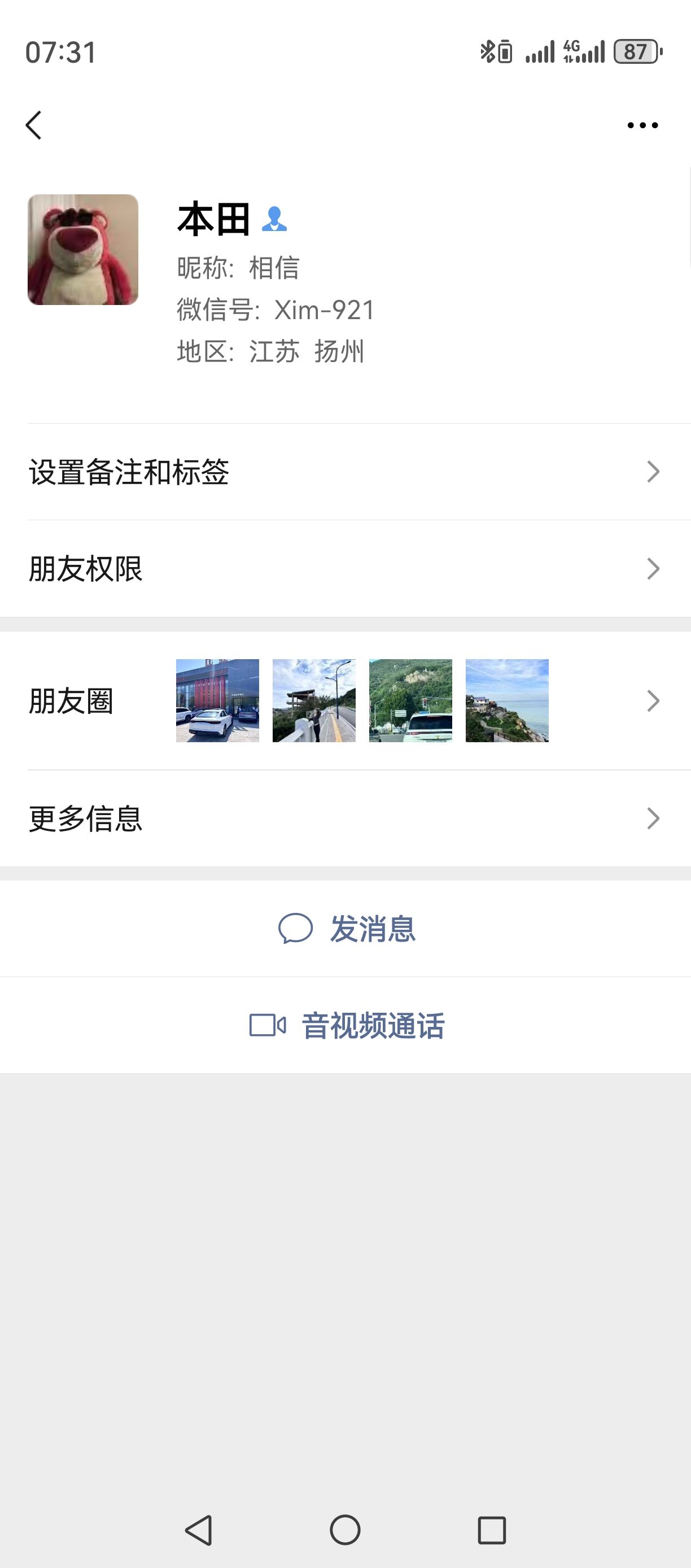
Task: View the contact's profile picture
Action: [x=83, y=250]
